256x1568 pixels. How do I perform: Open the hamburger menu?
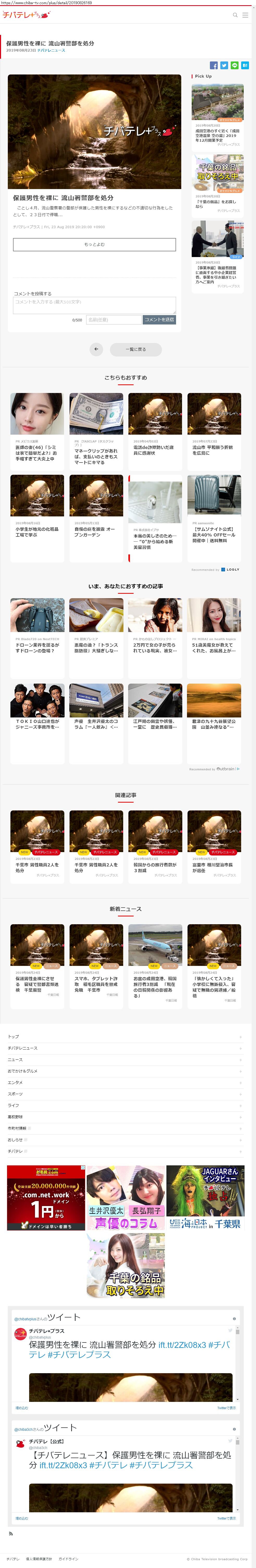click(245, 15)
